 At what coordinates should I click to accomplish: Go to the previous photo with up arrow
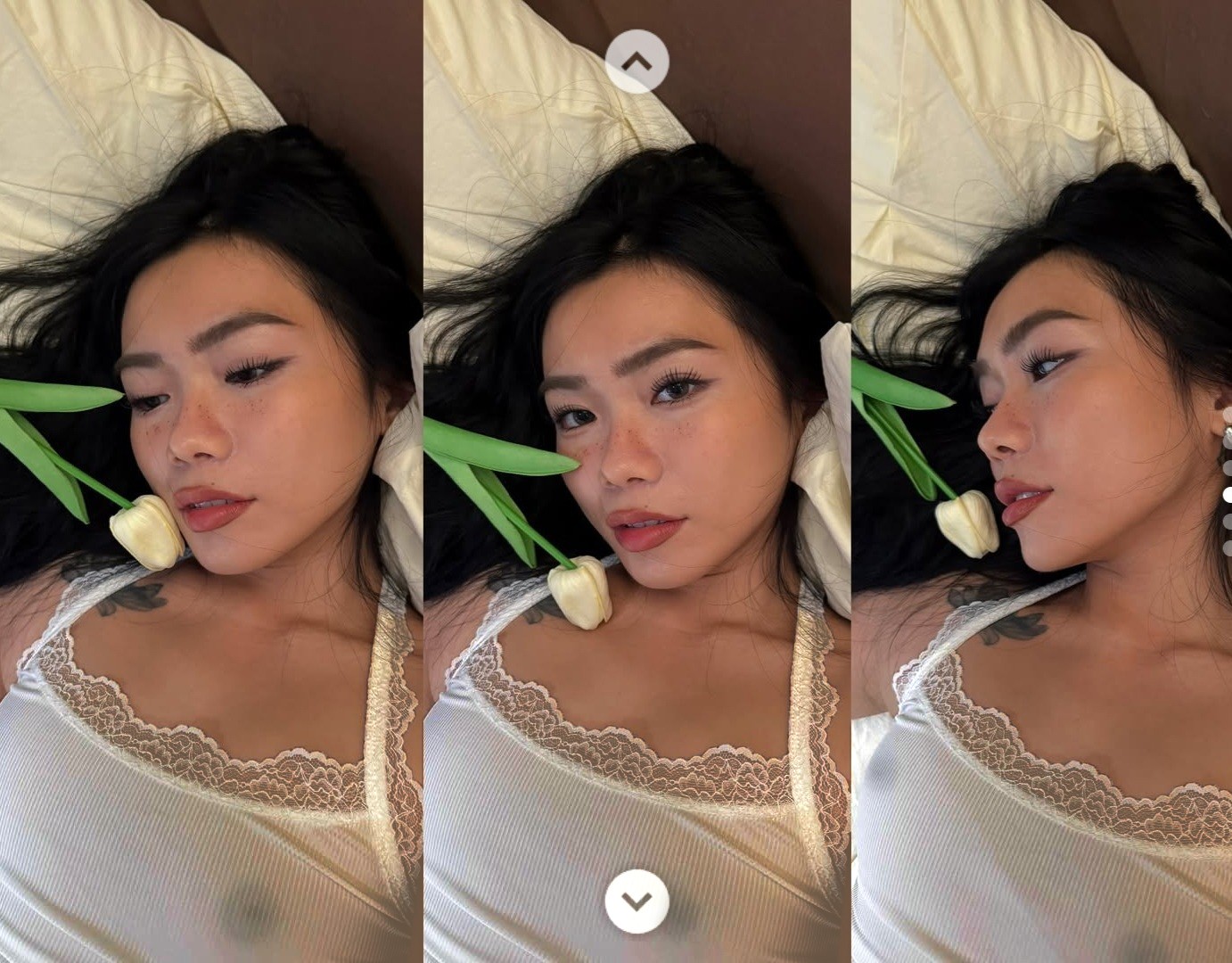pos(637,62)
